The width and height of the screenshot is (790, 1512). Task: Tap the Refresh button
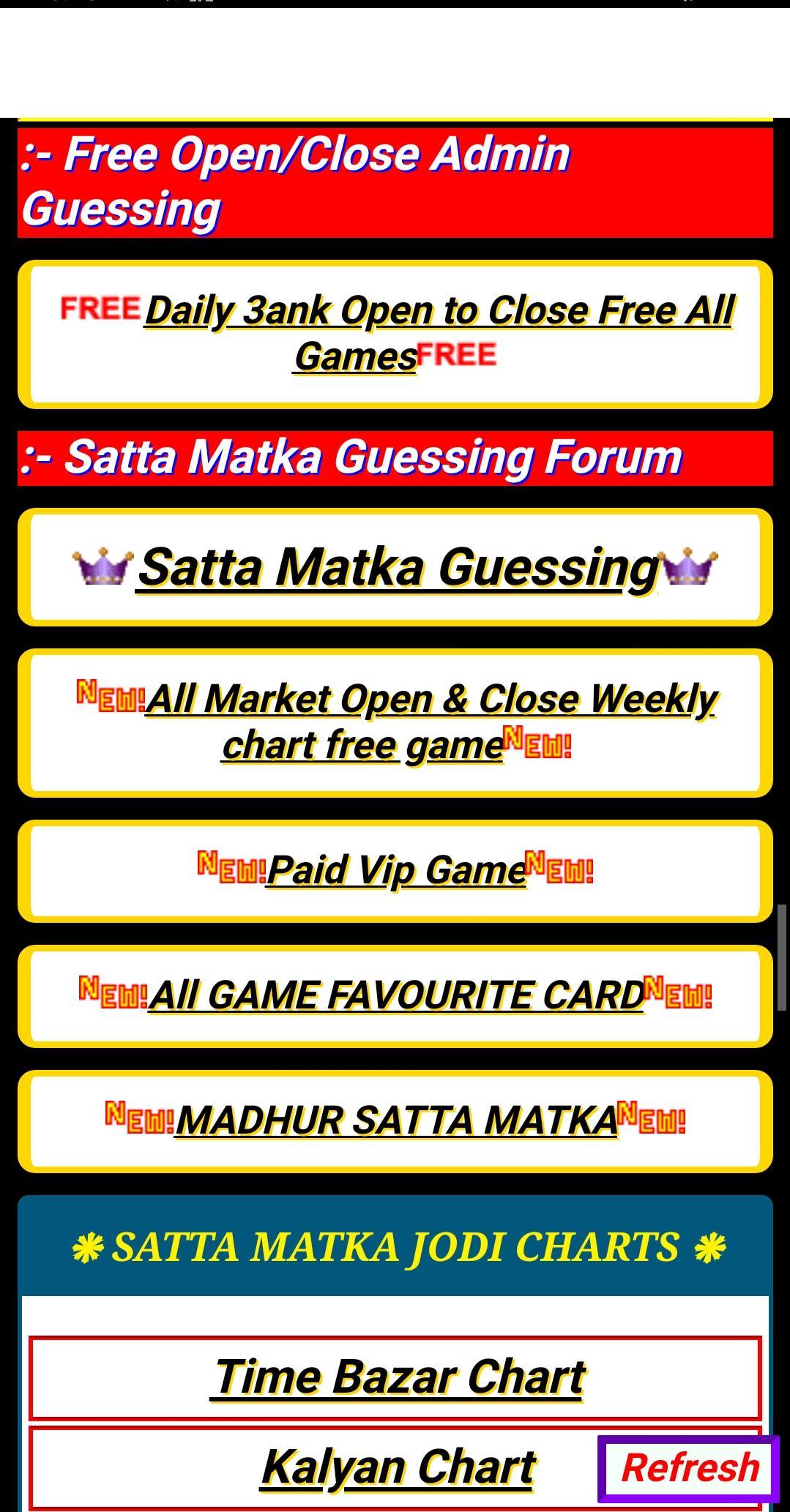click(688, 1468)
